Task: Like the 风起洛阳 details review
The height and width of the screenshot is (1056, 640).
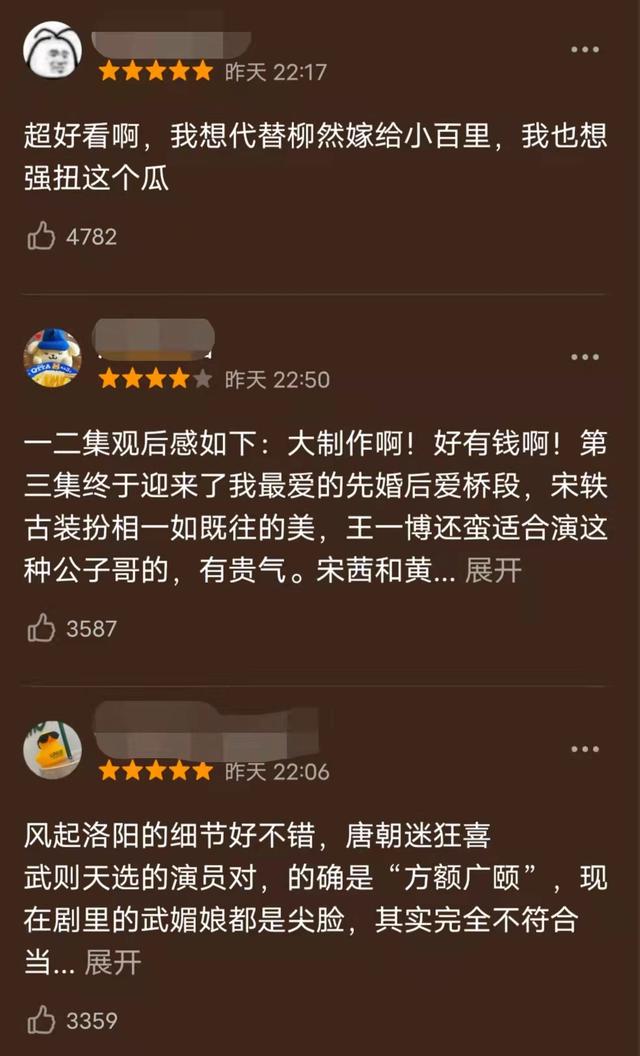Action: (x=41, y=1020)
